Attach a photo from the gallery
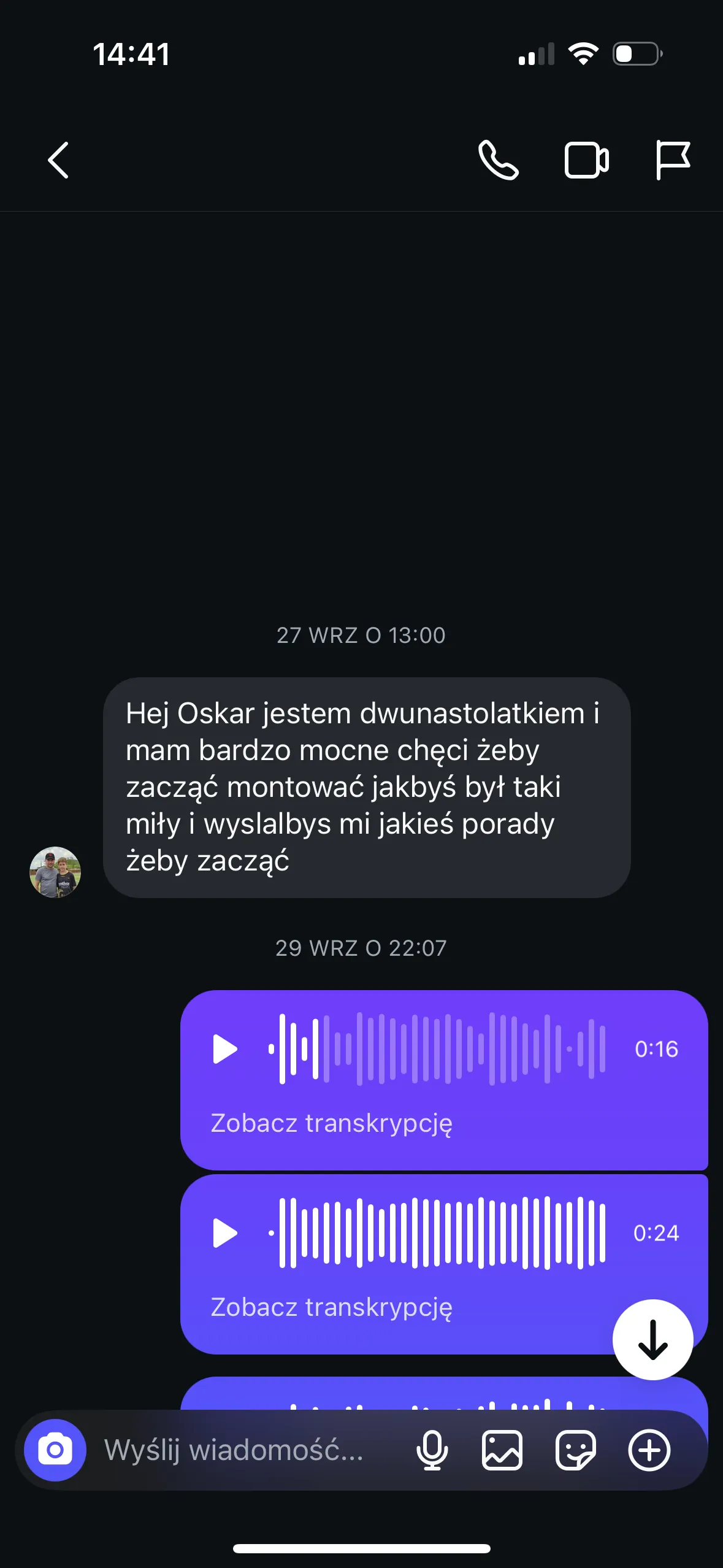Screen dimensions: 723x1568 [502, 1450]
